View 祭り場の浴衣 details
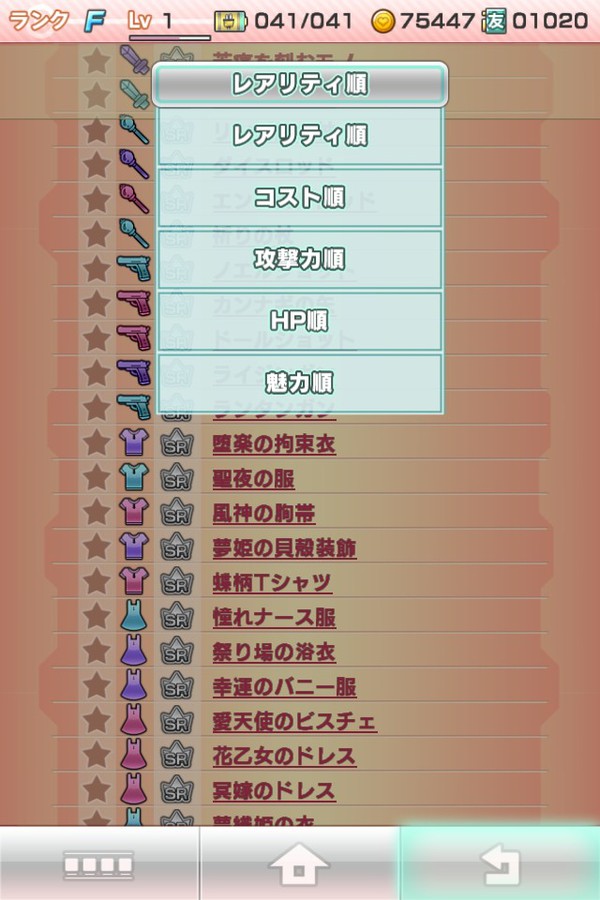Image resolution: width=600 pixels, height=900 pixels. click(x=274, y=652)
